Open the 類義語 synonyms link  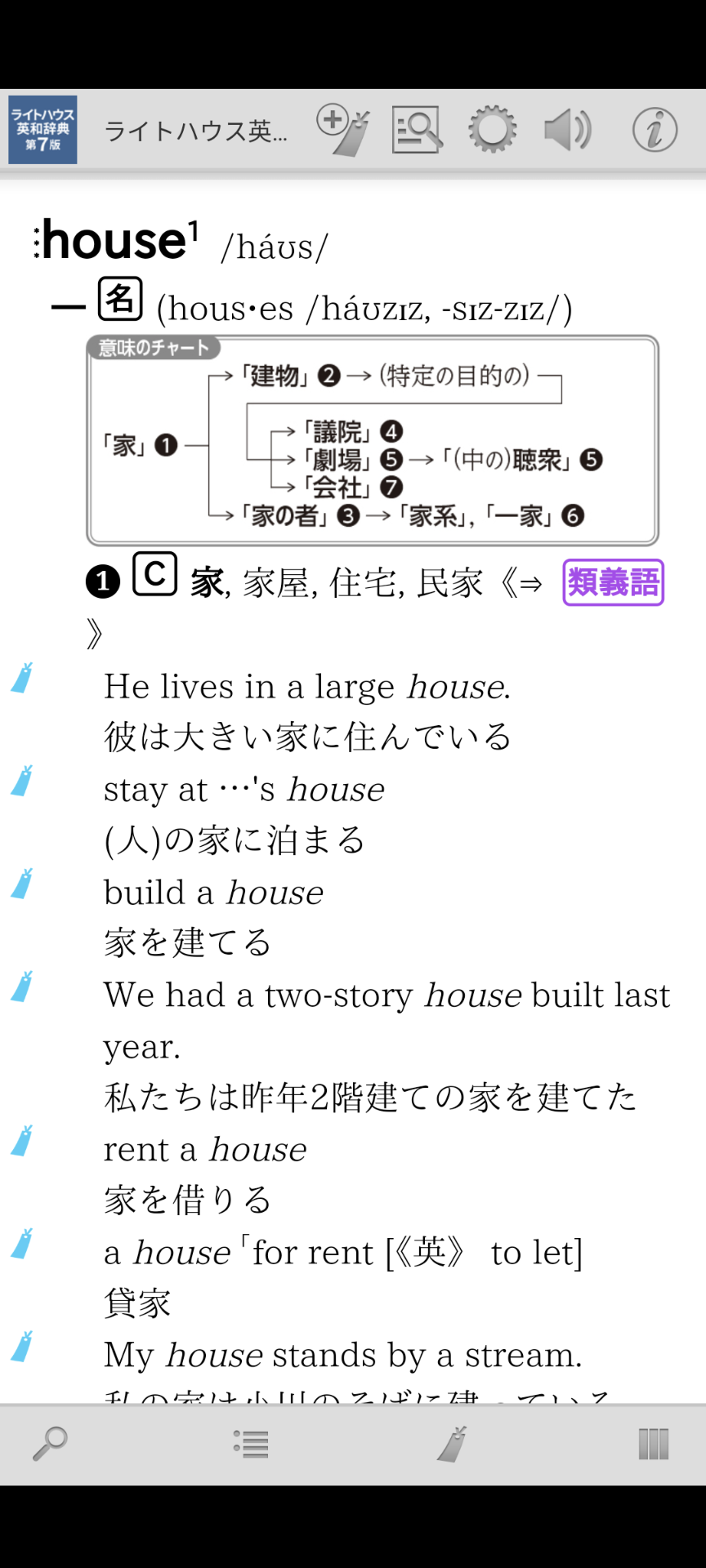[x=613, y=582]
